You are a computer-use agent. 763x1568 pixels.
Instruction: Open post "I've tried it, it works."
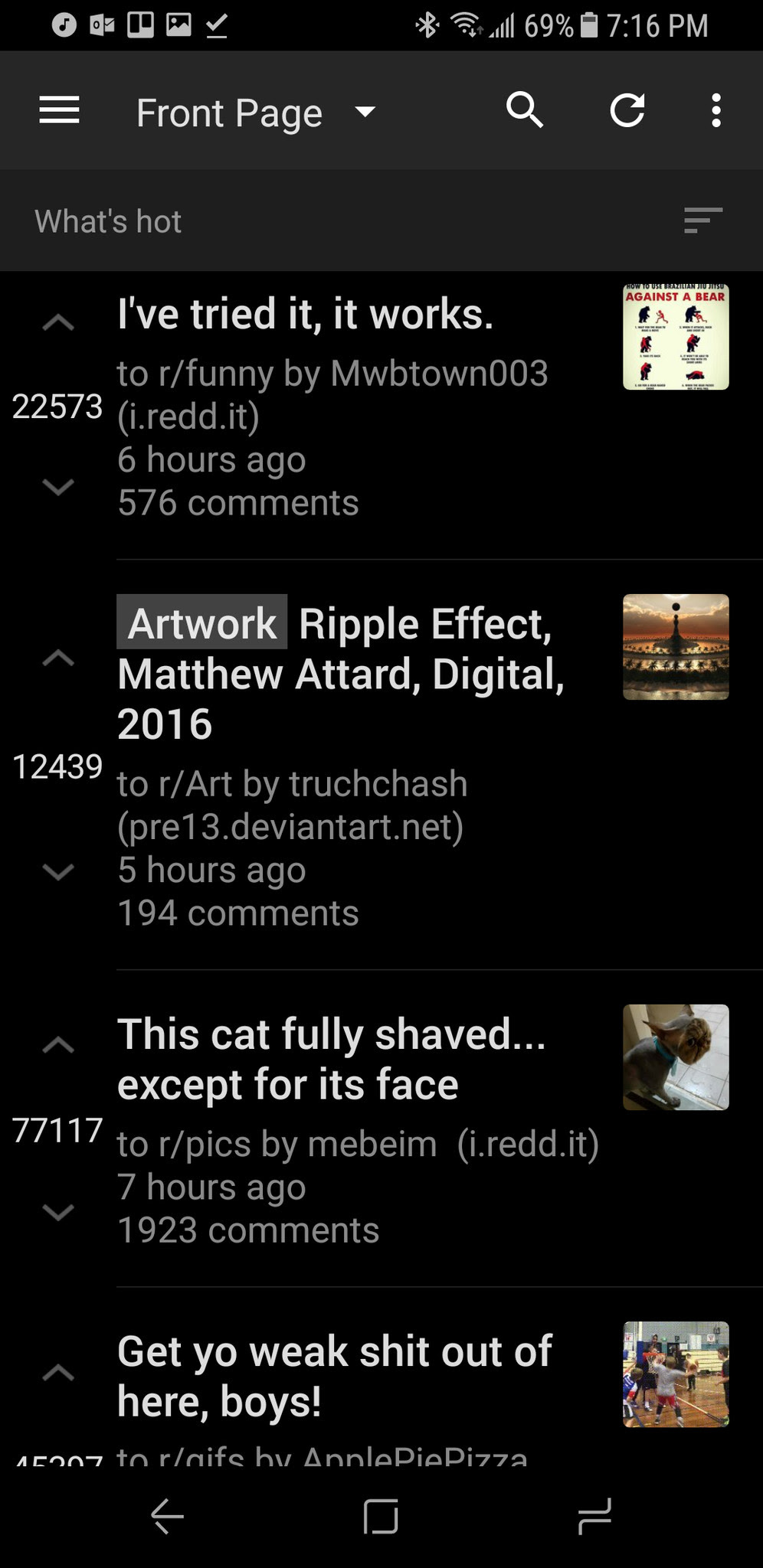tap(306, 315)
